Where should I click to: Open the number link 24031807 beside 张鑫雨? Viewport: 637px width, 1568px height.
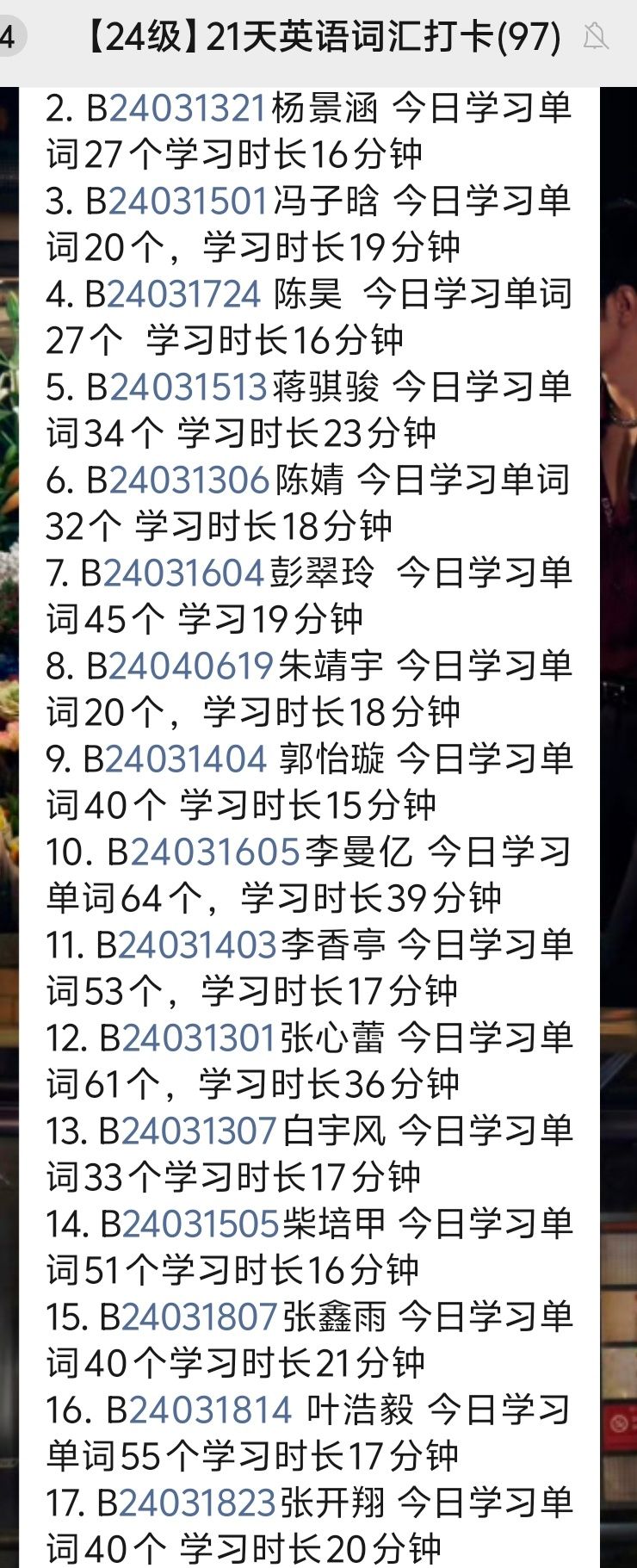(199, 1317)
